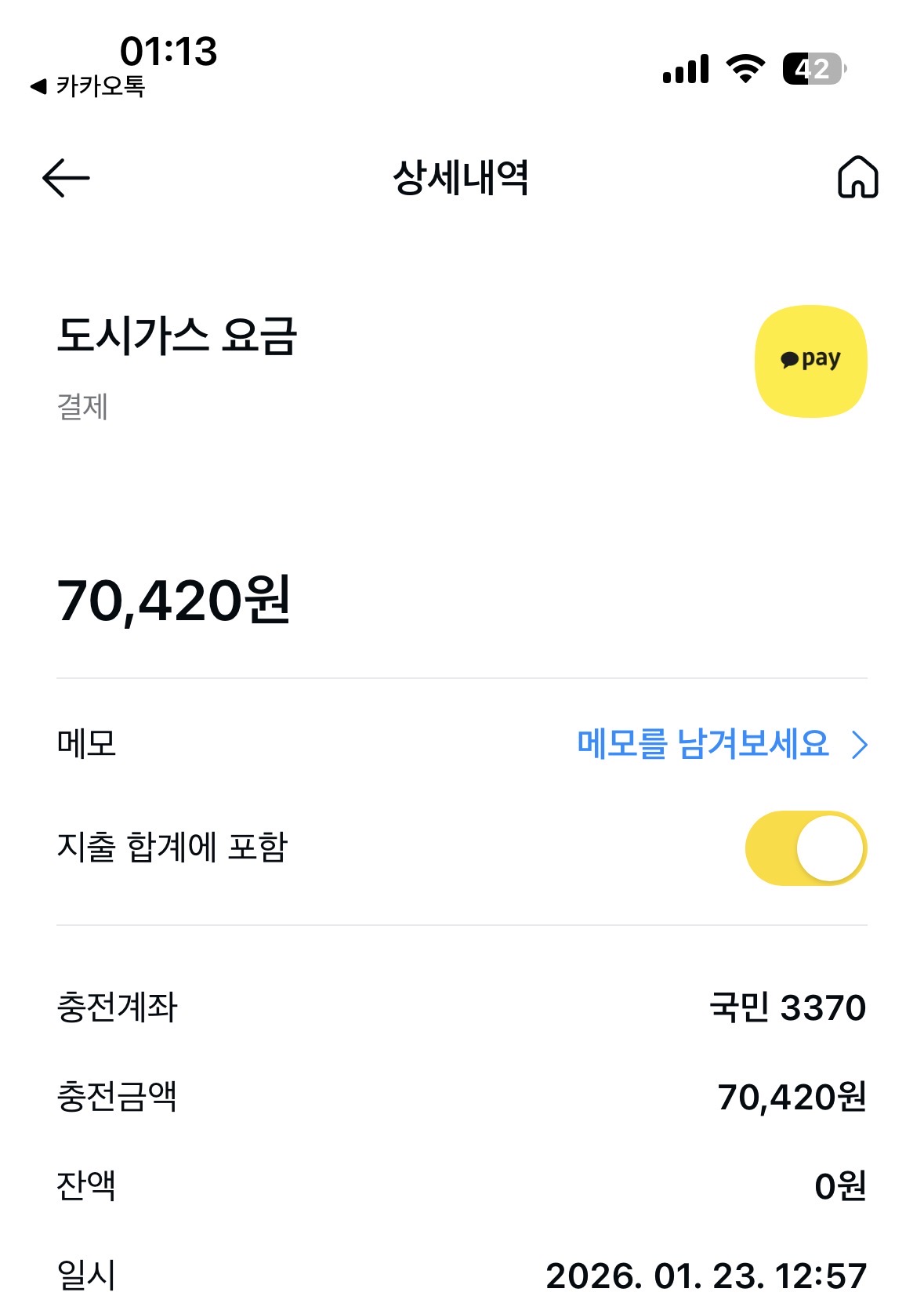Image resolution: width=924 pixels, height=1314 pixels.
Task: Open the home icon in the top bar
Action: [x=857, y=177]
